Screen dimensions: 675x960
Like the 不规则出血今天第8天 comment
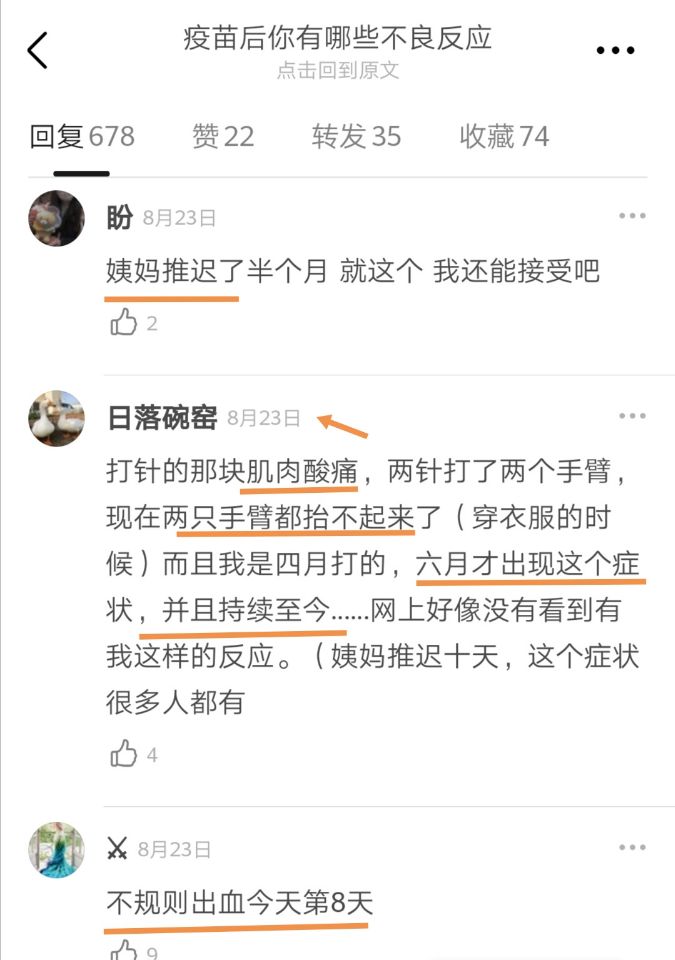pos(124,950)
